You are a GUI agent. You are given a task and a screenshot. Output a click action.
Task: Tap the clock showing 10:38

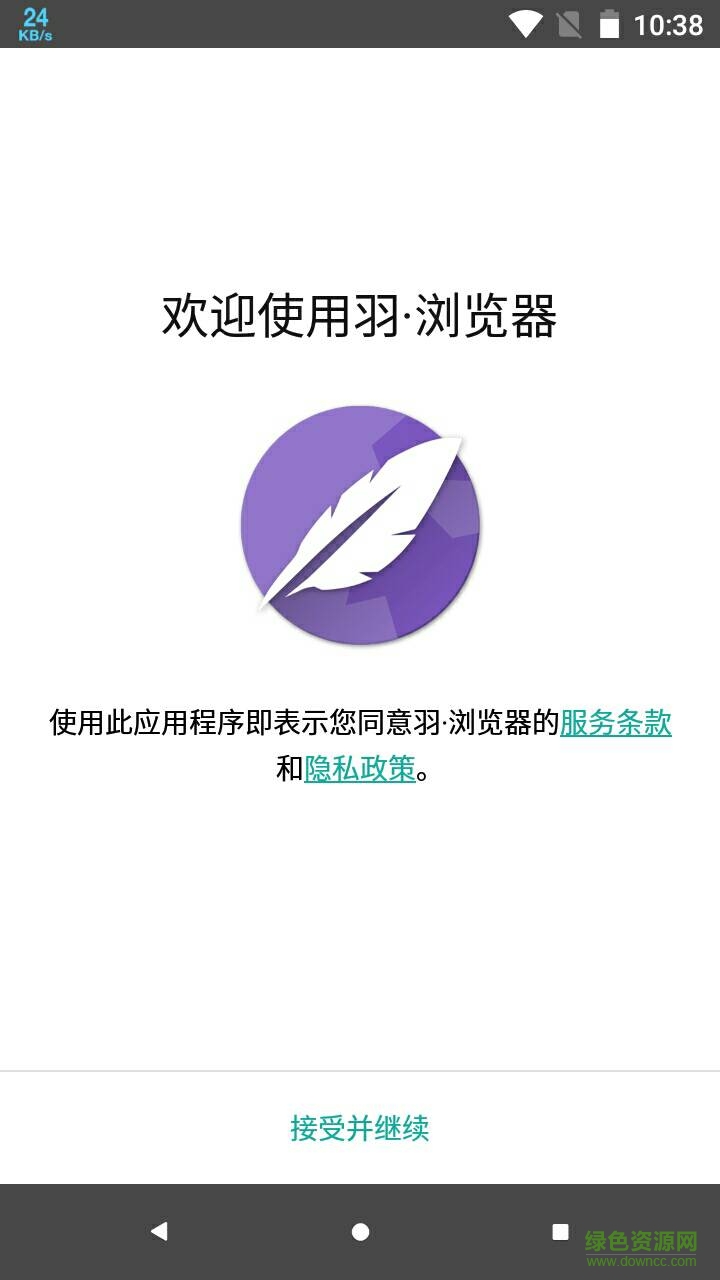point(669,25)
